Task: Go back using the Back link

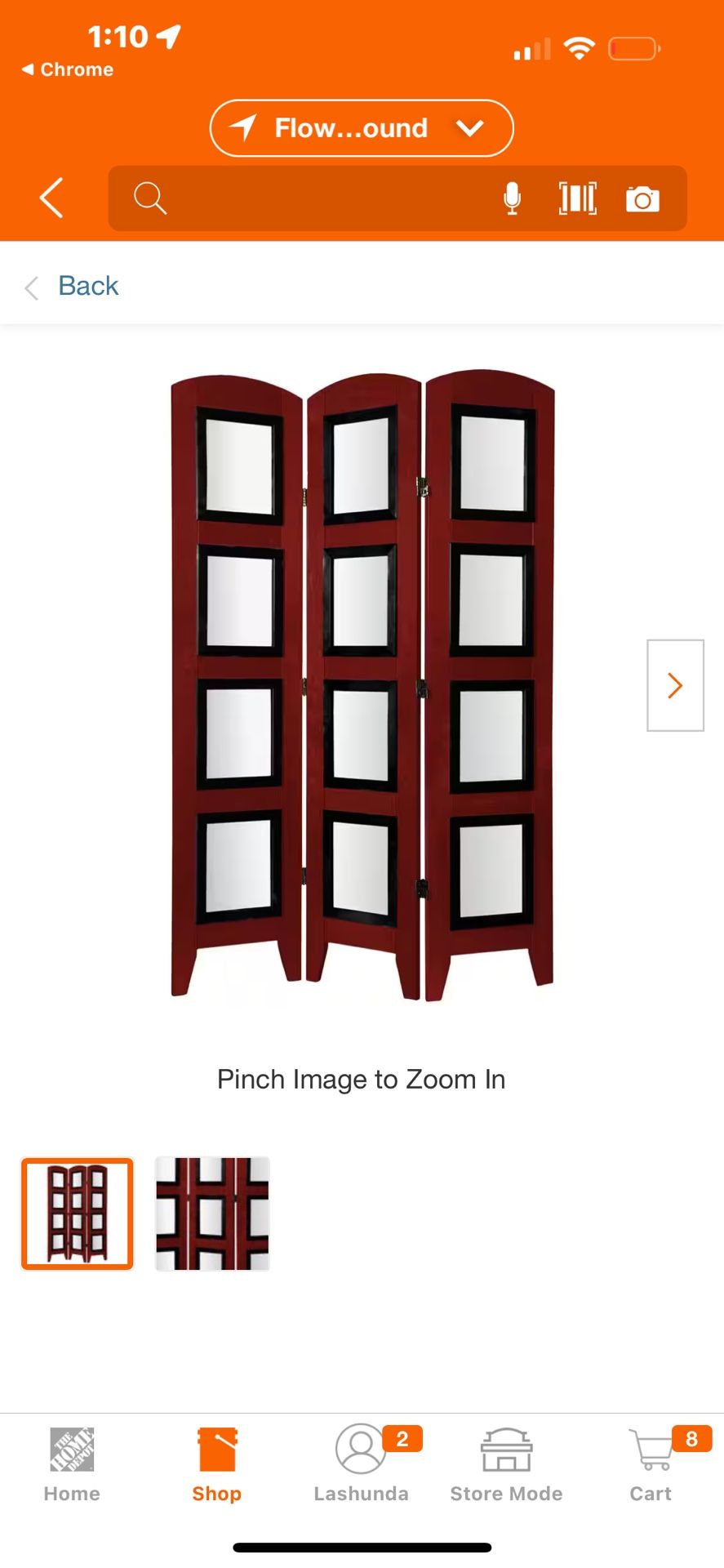Action: pos(87,287)
